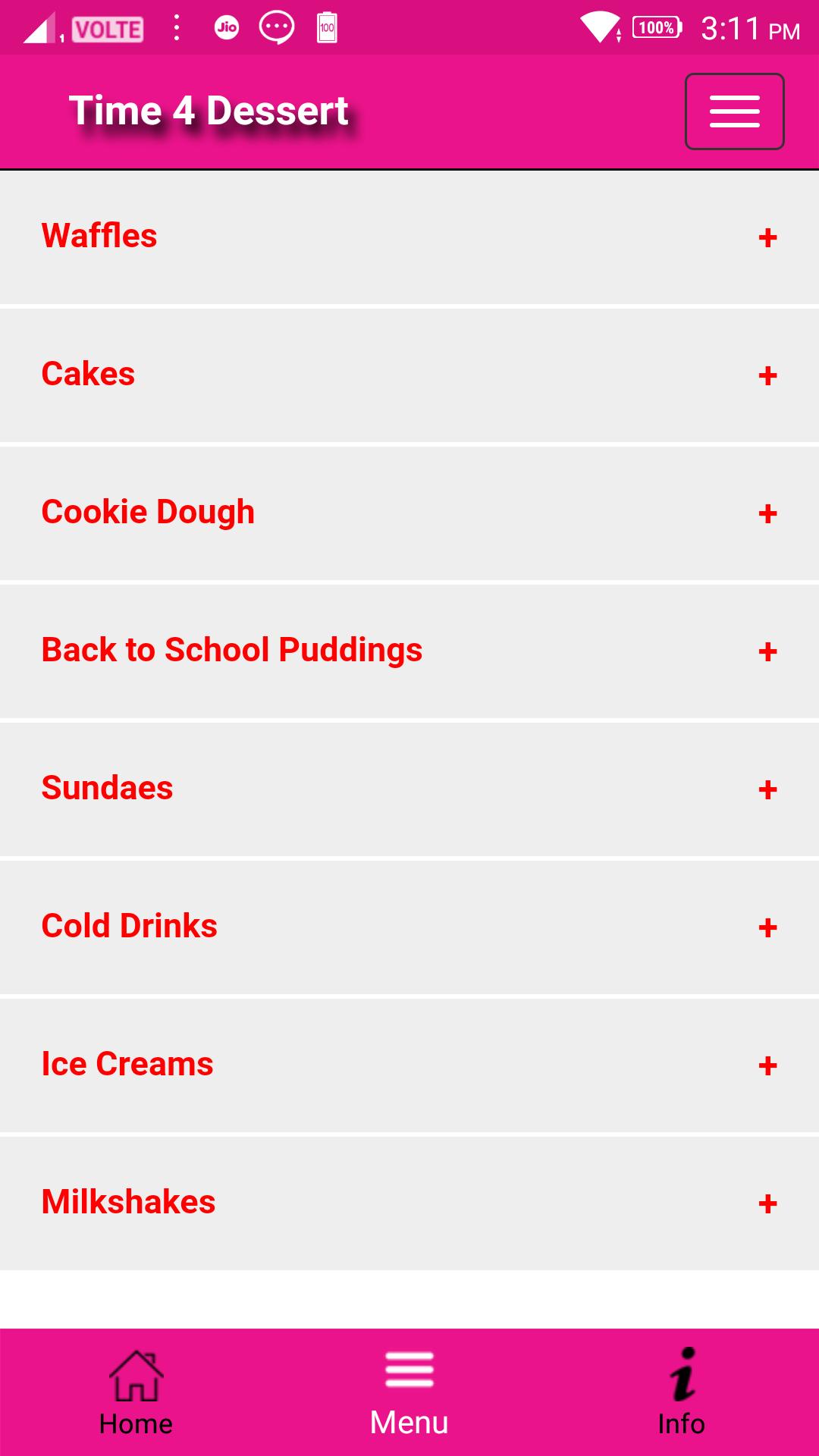Viewport: 819px width, 1456px height.
Task: Expand the Cakes section
Action: point(409,375)
